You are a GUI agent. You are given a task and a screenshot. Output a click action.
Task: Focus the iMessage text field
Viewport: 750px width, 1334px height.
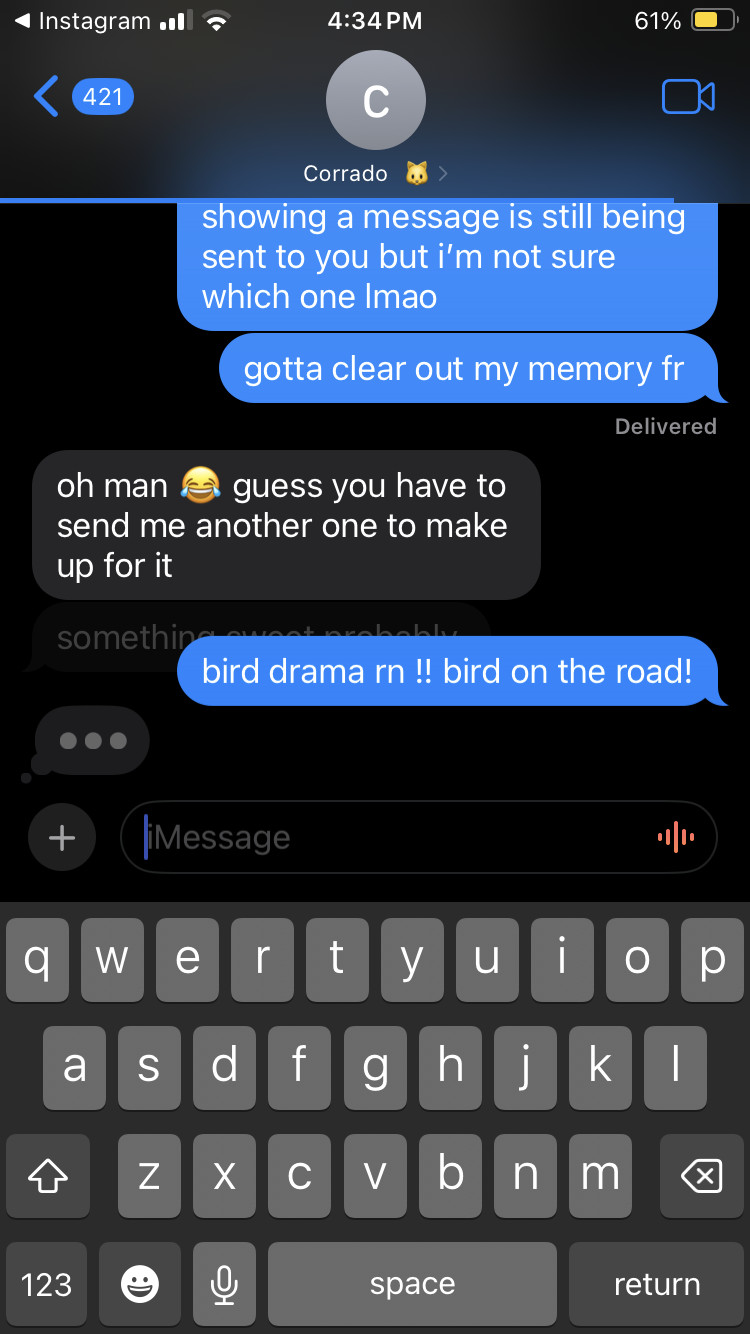pos(390,837)
